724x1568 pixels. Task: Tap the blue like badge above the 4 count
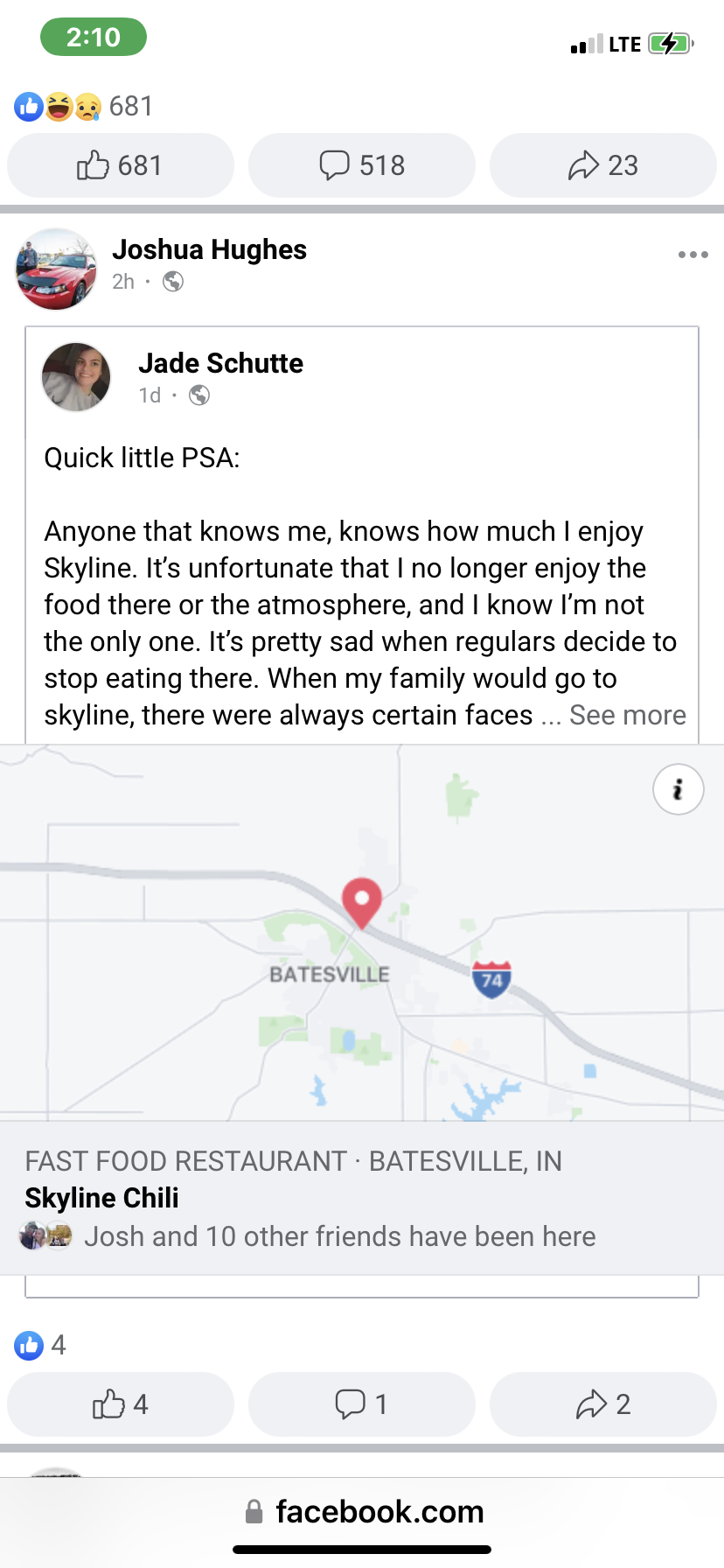click(x=29, y=1346)
